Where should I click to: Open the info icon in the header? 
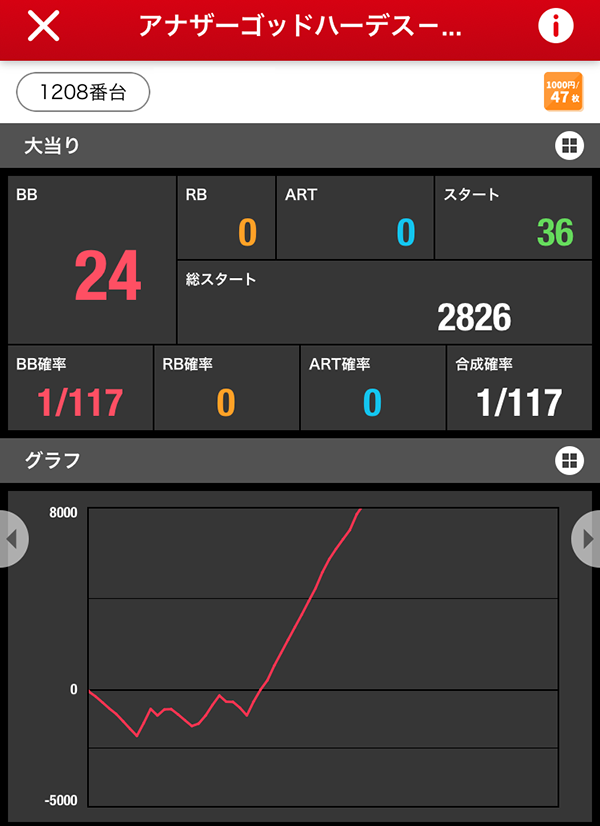(556, 27)
